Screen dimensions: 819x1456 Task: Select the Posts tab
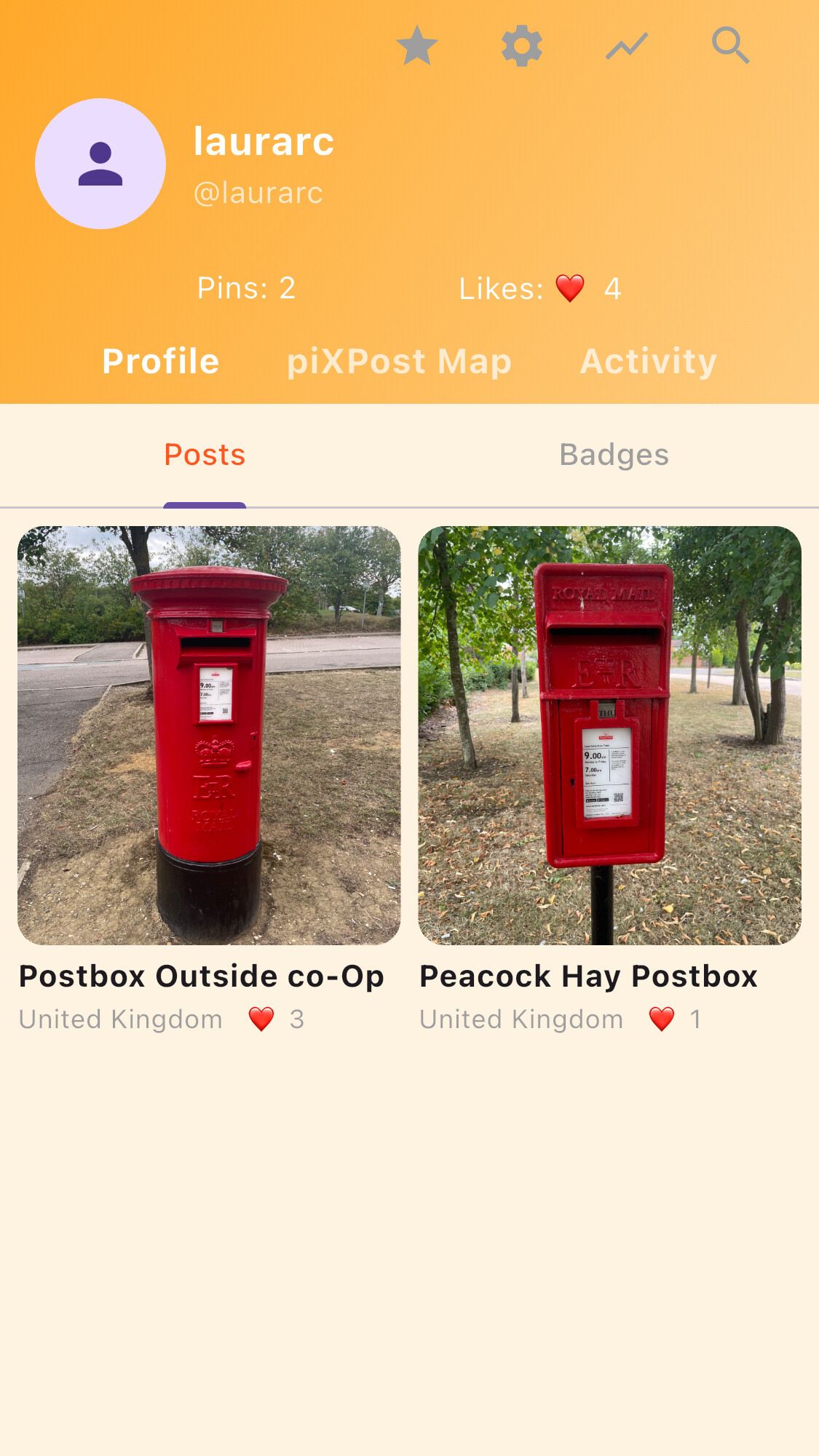[205, 455]
